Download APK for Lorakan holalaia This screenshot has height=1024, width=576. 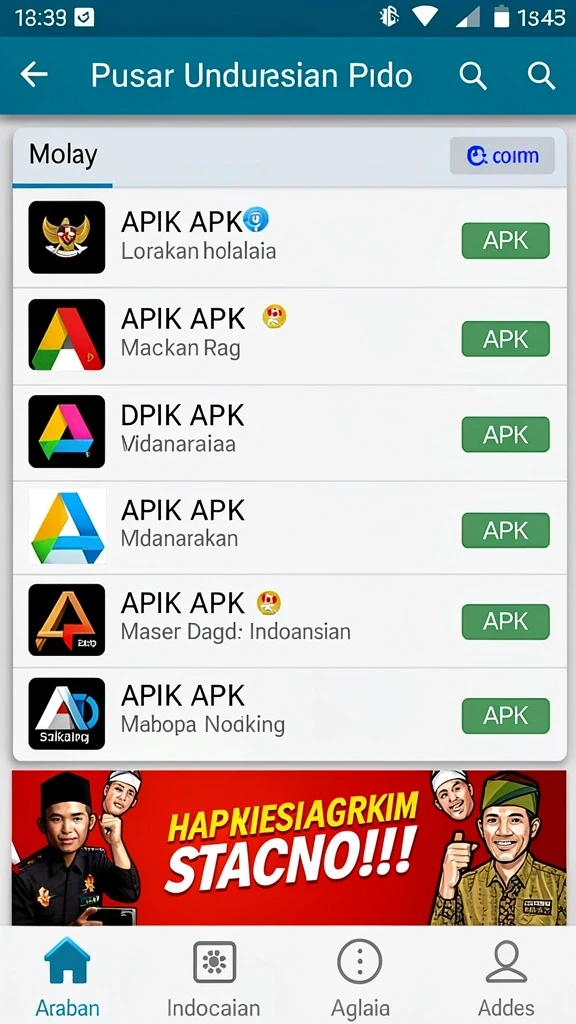pos(505,240)
